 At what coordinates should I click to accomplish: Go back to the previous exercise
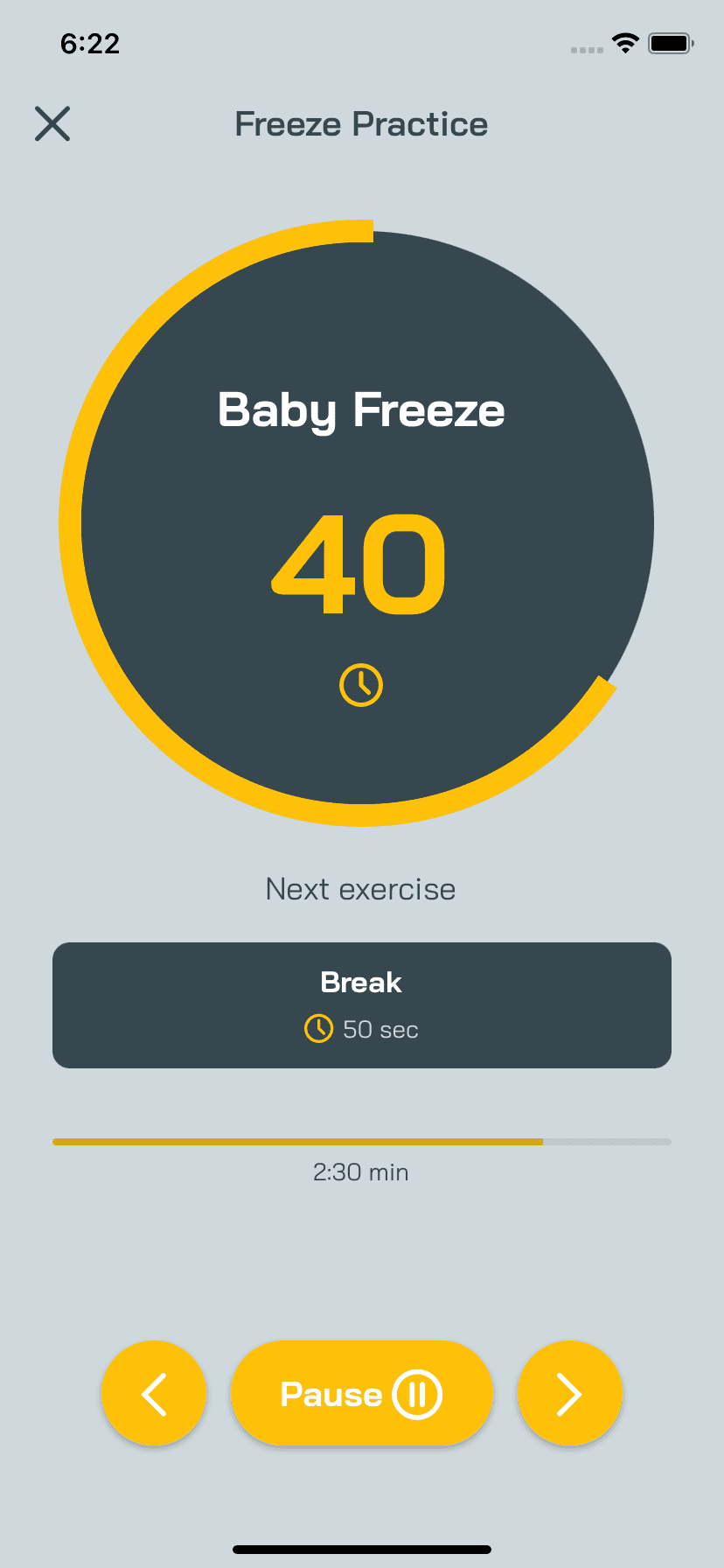point(154,1394)
